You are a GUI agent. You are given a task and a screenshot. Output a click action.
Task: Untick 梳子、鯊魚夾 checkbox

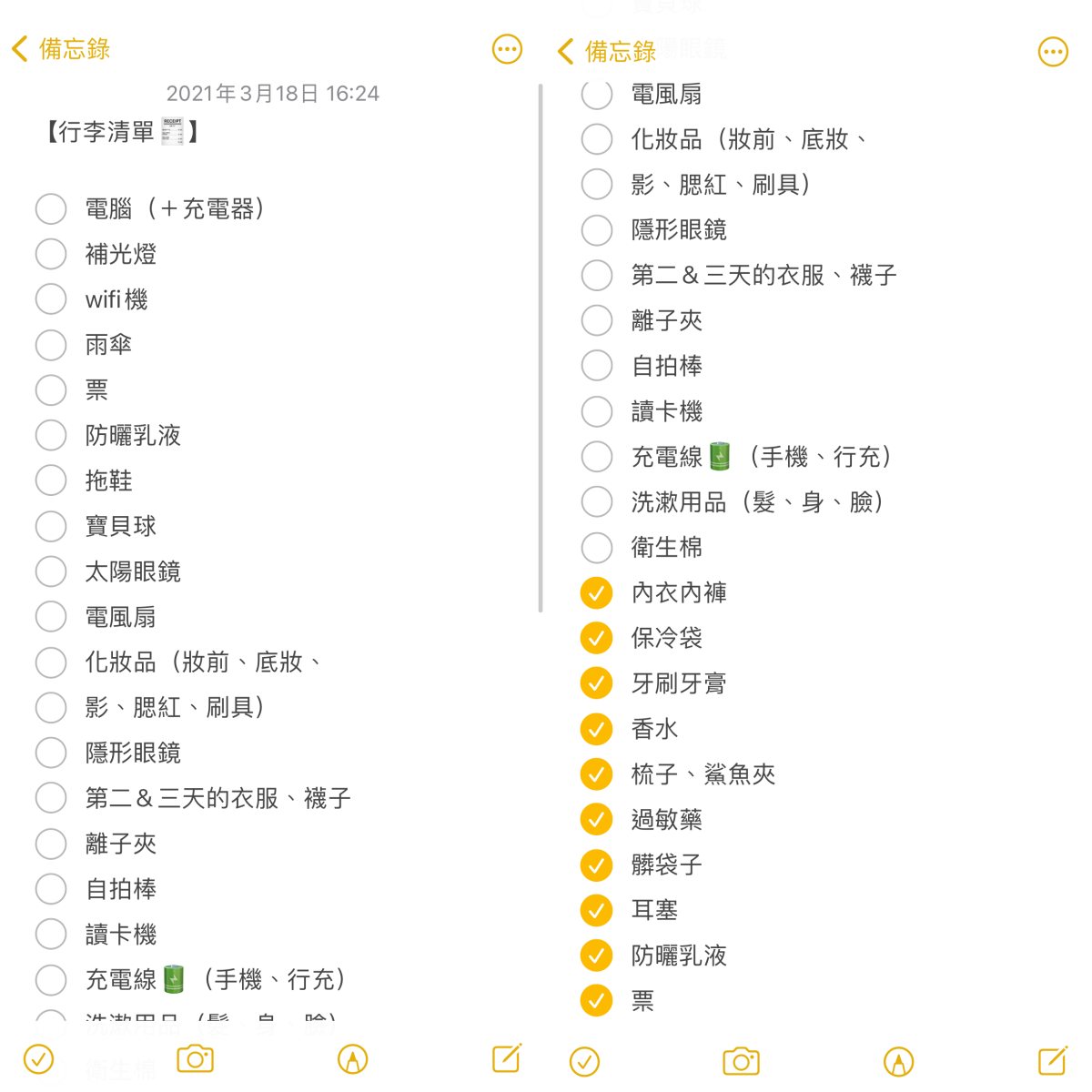(596, 774)
